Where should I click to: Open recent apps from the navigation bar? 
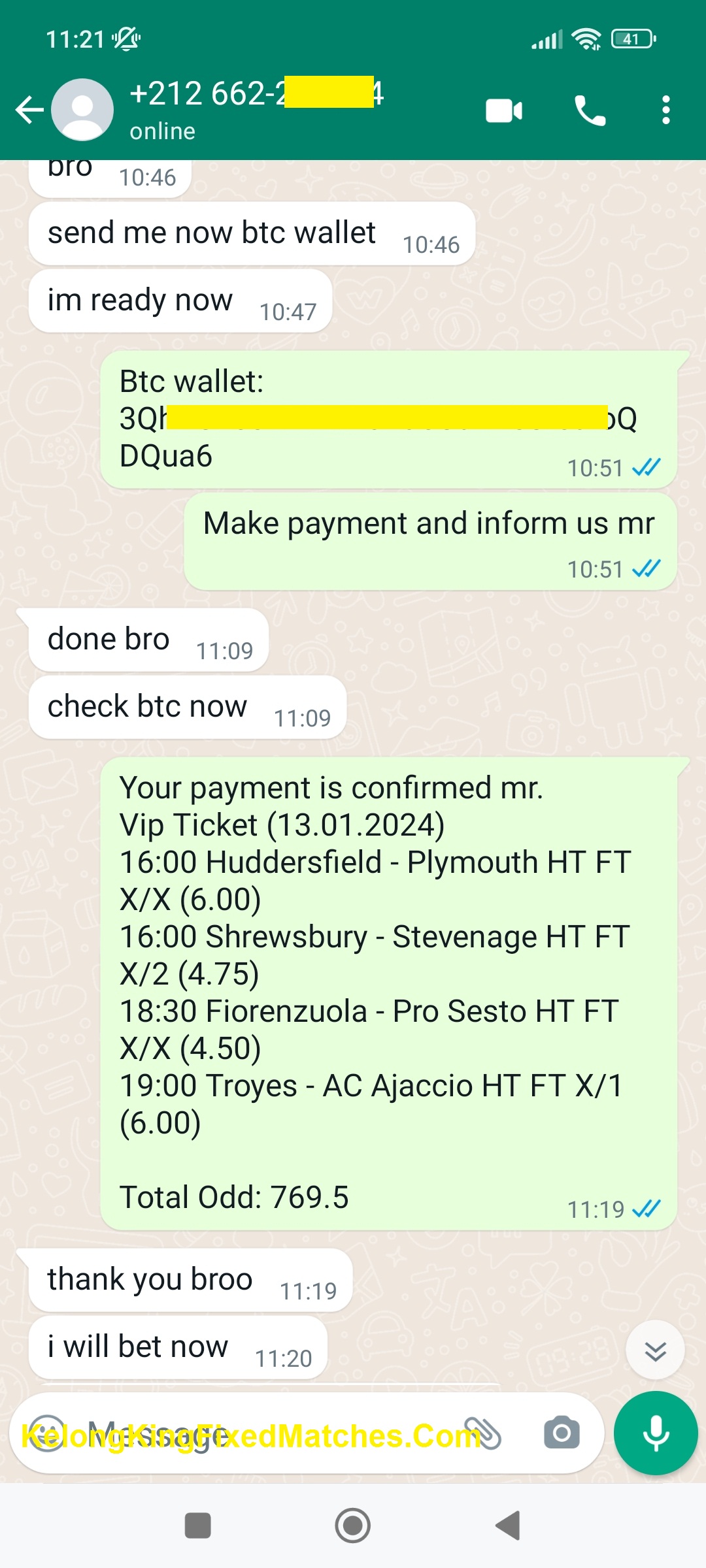pos(198,1526)
